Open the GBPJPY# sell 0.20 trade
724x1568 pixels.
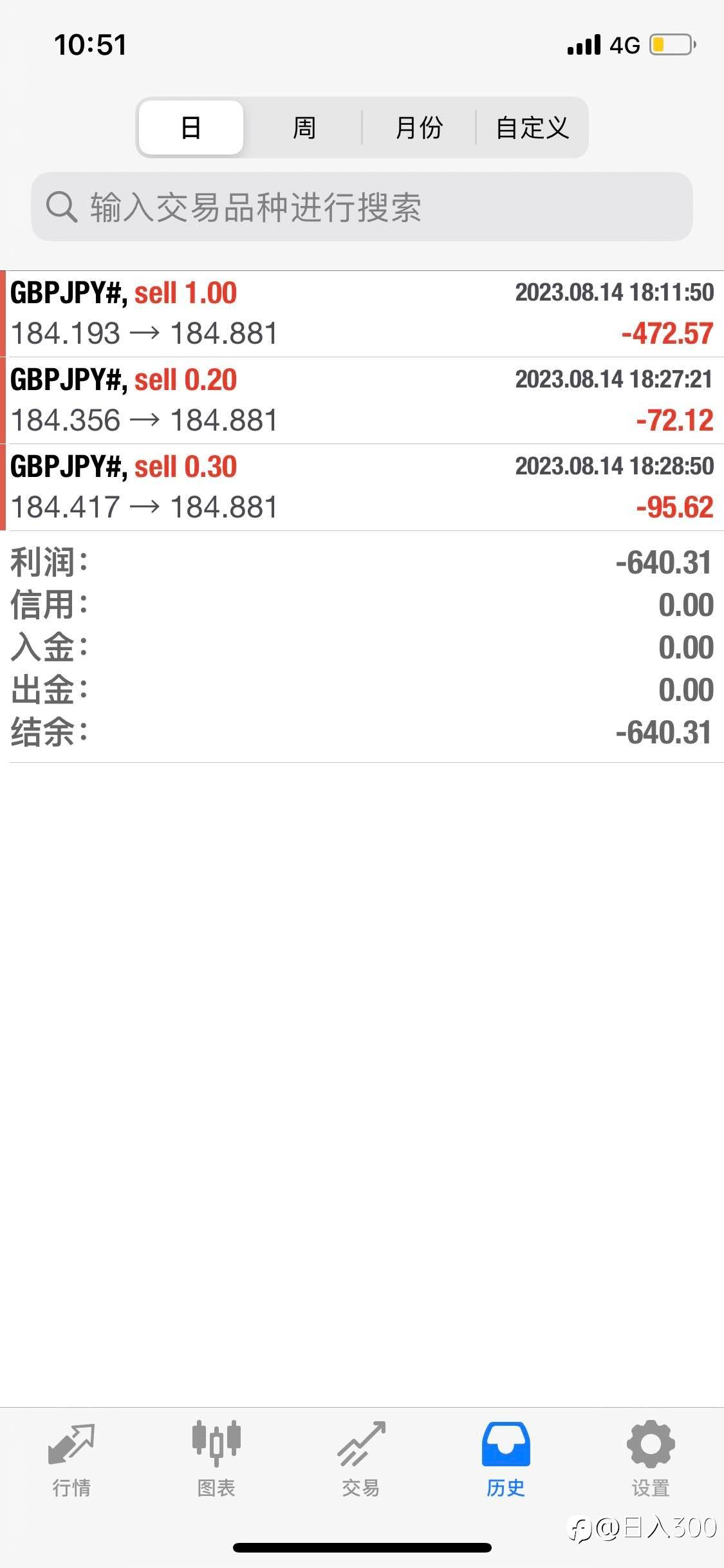pyautogui.click(x=362, y=400)
